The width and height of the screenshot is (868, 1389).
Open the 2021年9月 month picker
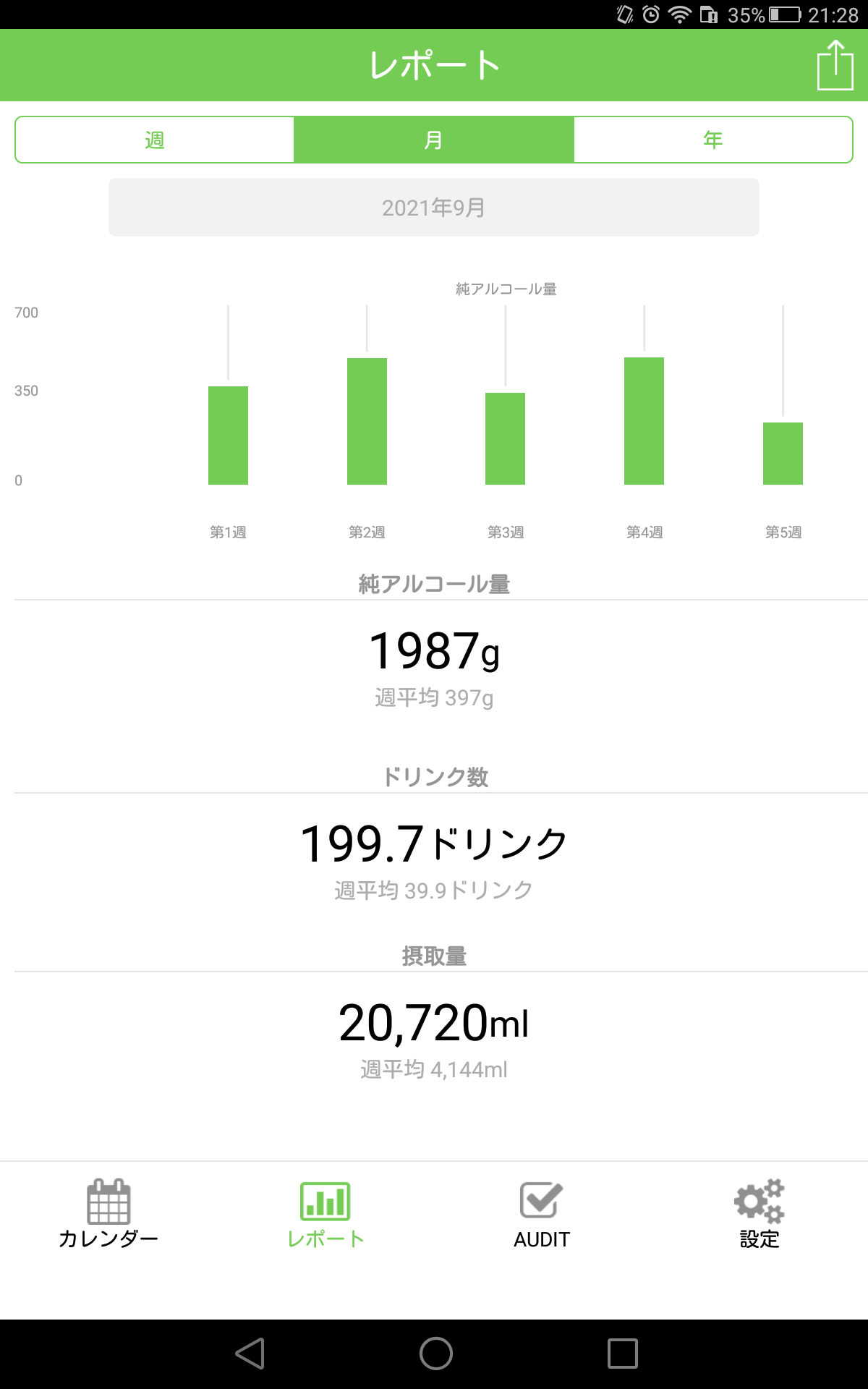(x=434, y=208)
